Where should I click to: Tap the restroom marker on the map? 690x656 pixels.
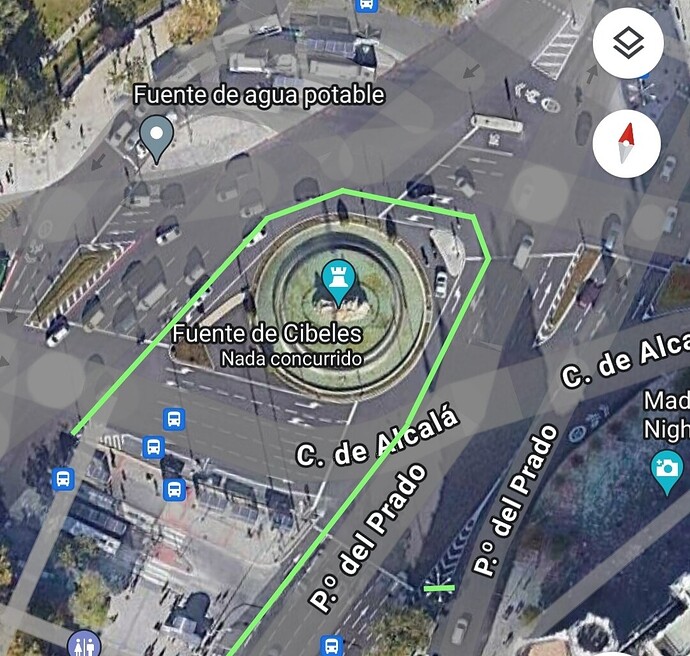pos(82,643)
